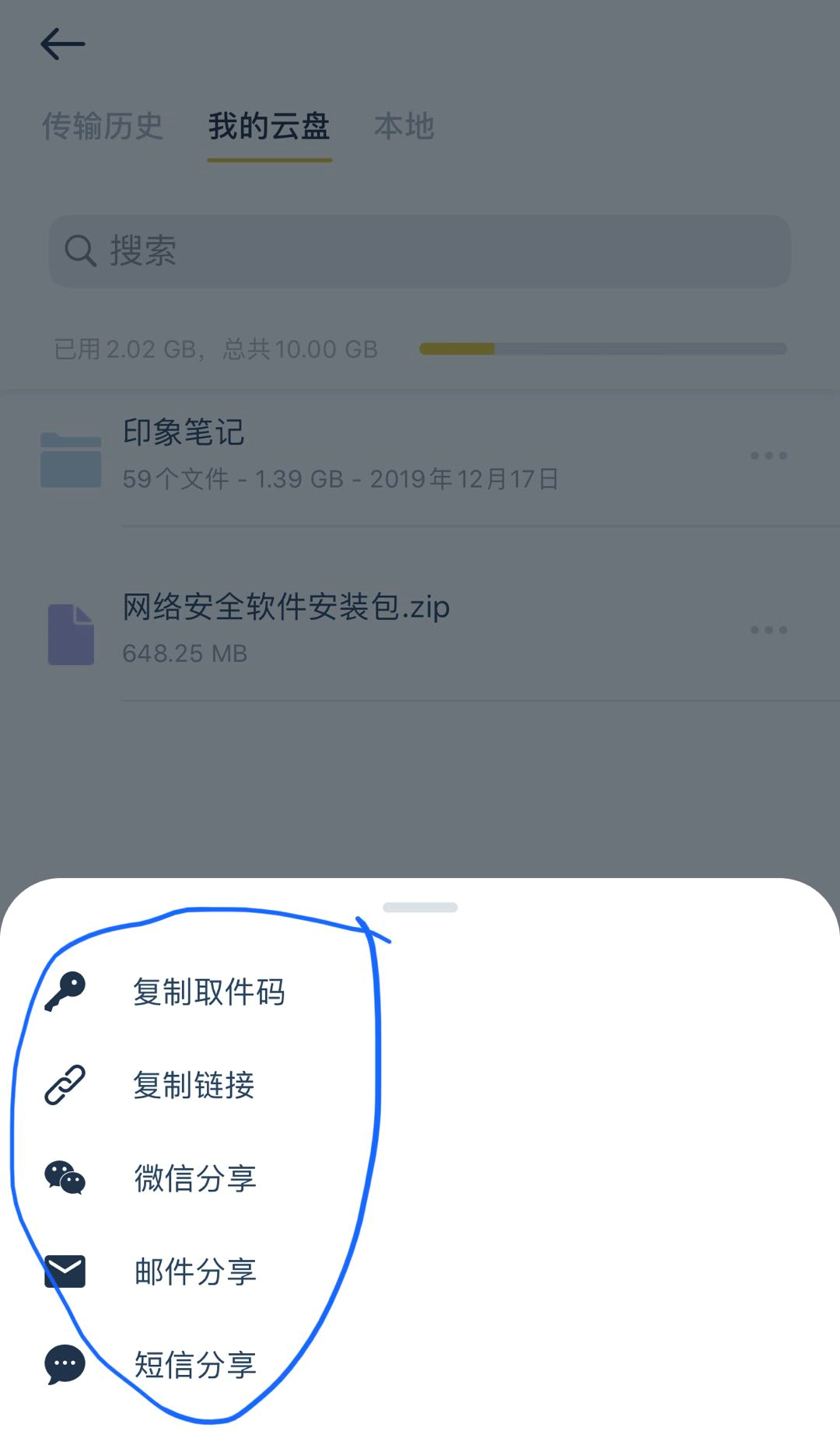Tap the back arrow at top left
The width and height of the screenshot is (840, 1452).
[63, 43]
